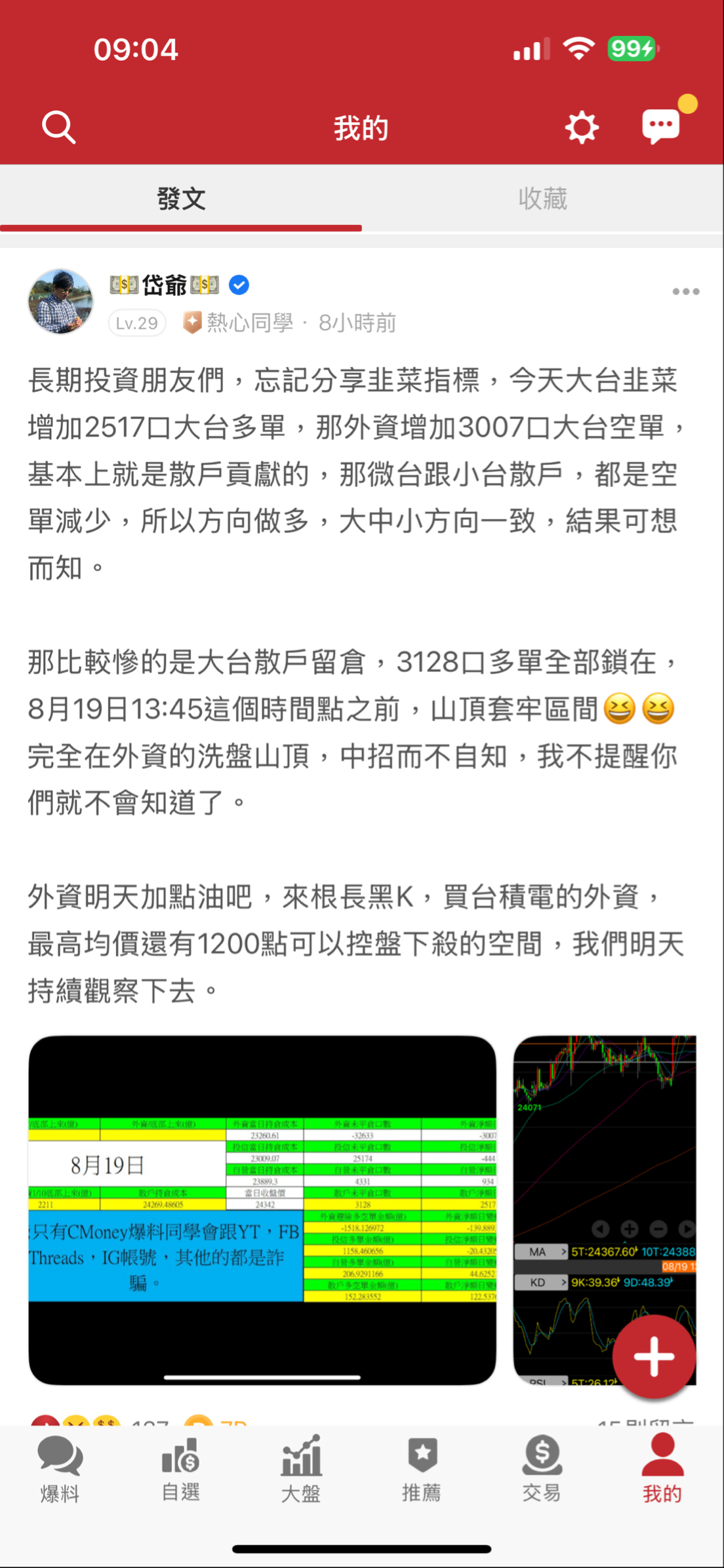724x1568 pixels.
Task: Go to the 爆料 tab
Action: tap(60, 1469)
